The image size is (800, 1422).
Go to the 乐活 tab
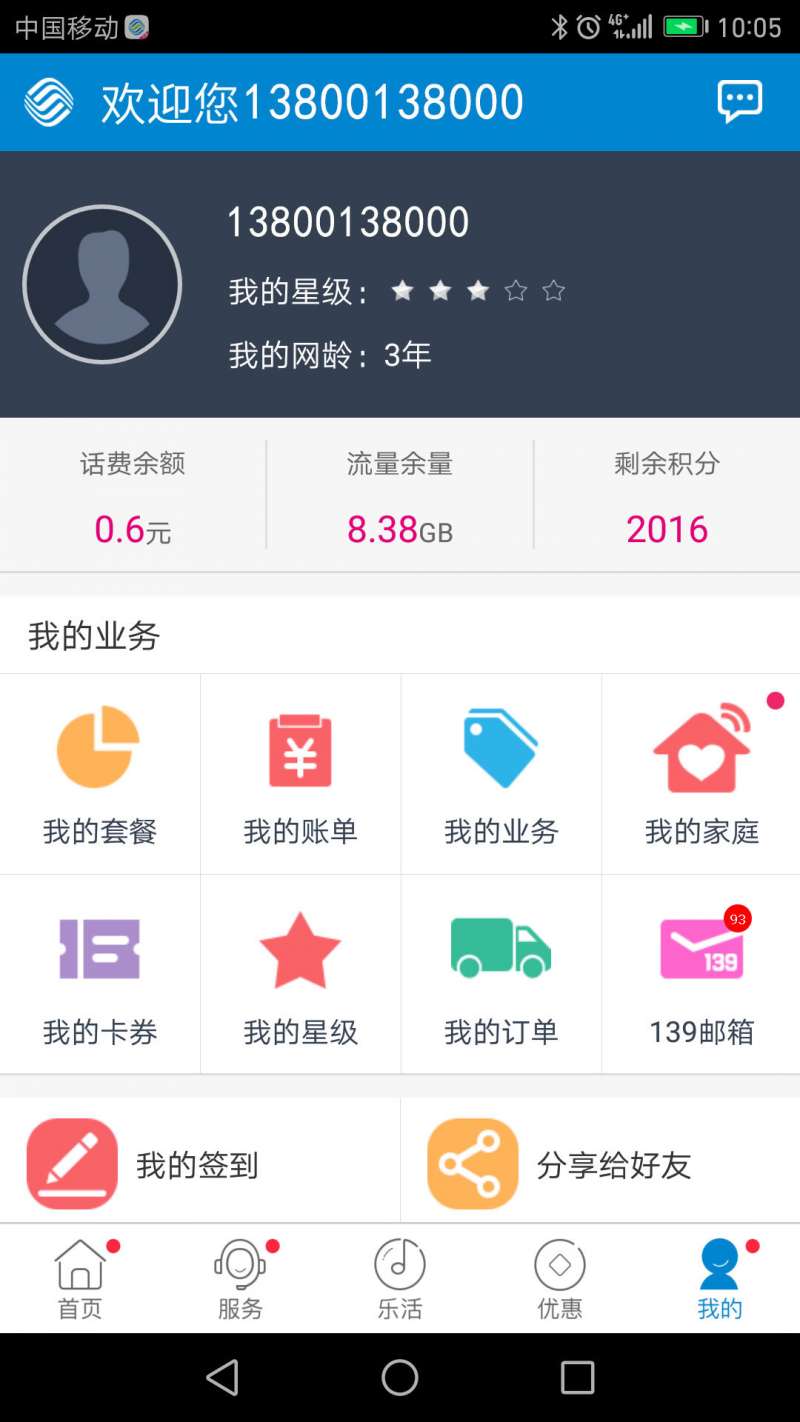click(400, 1279)
